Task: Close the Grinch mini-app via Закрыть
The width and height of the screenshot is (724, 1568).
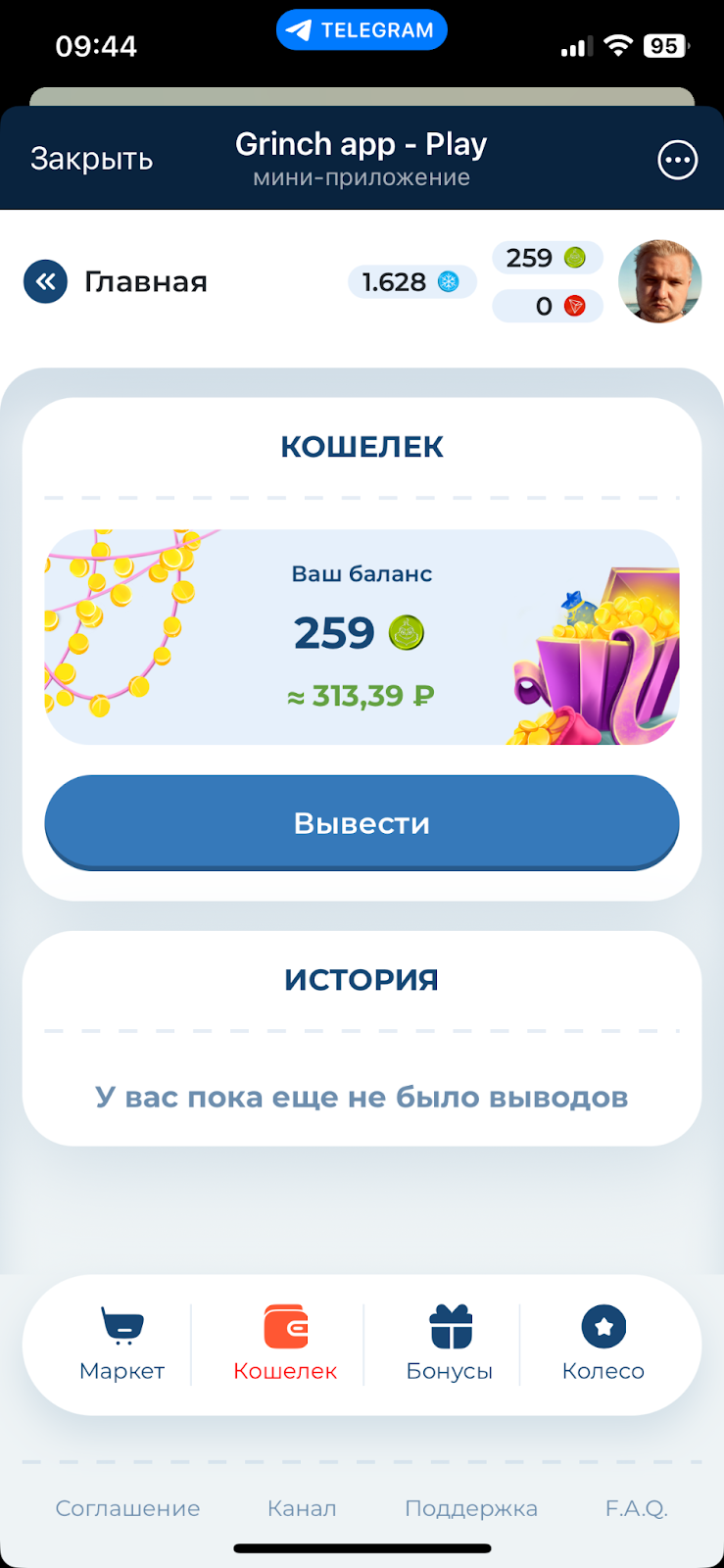Action: pyautogui.click(x=91, y=158)
